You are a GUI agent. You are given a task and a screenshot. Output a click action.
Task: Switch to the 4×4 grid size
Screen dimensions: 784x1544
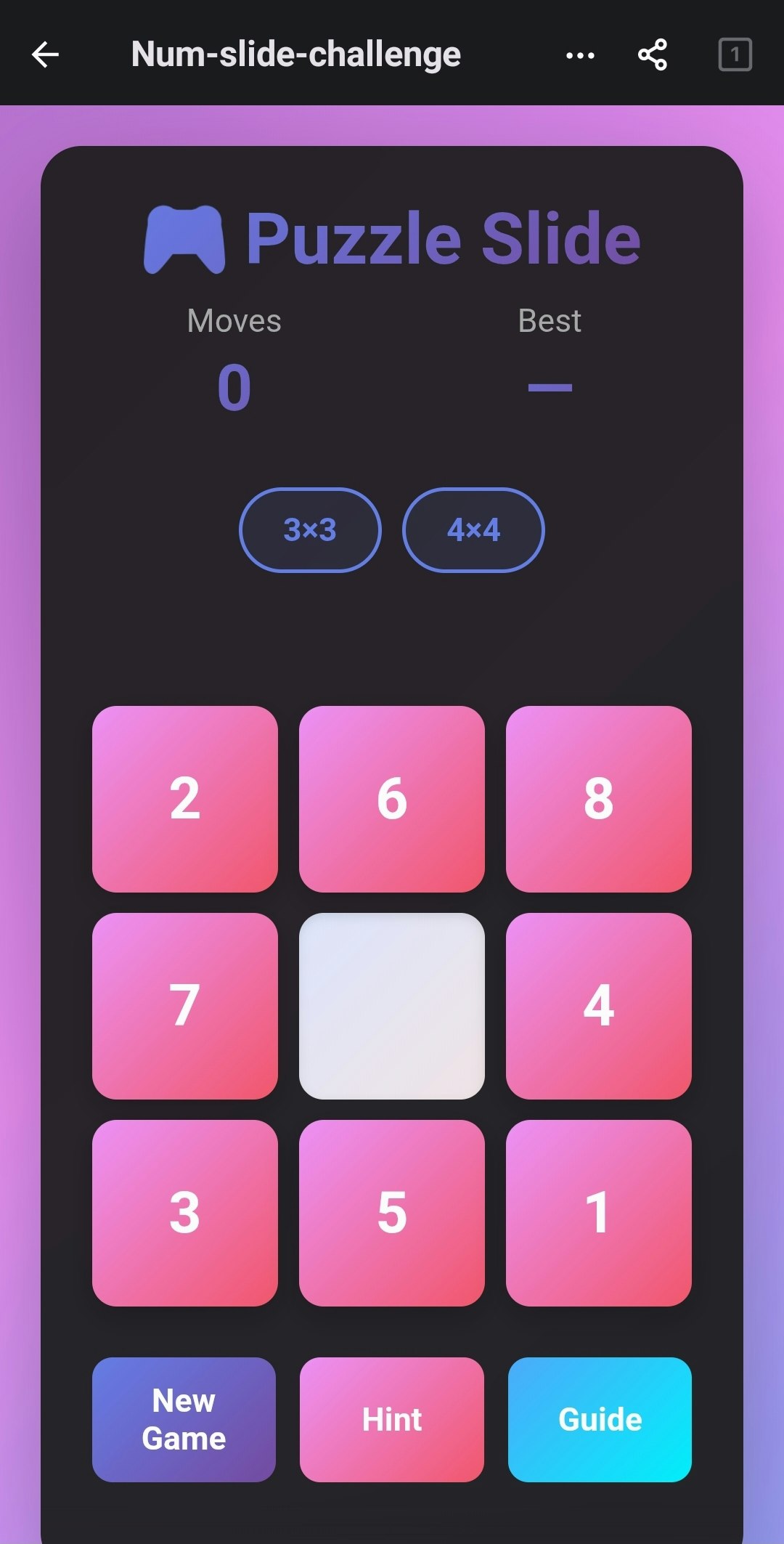pyautogui.click(x=473, y=530)
